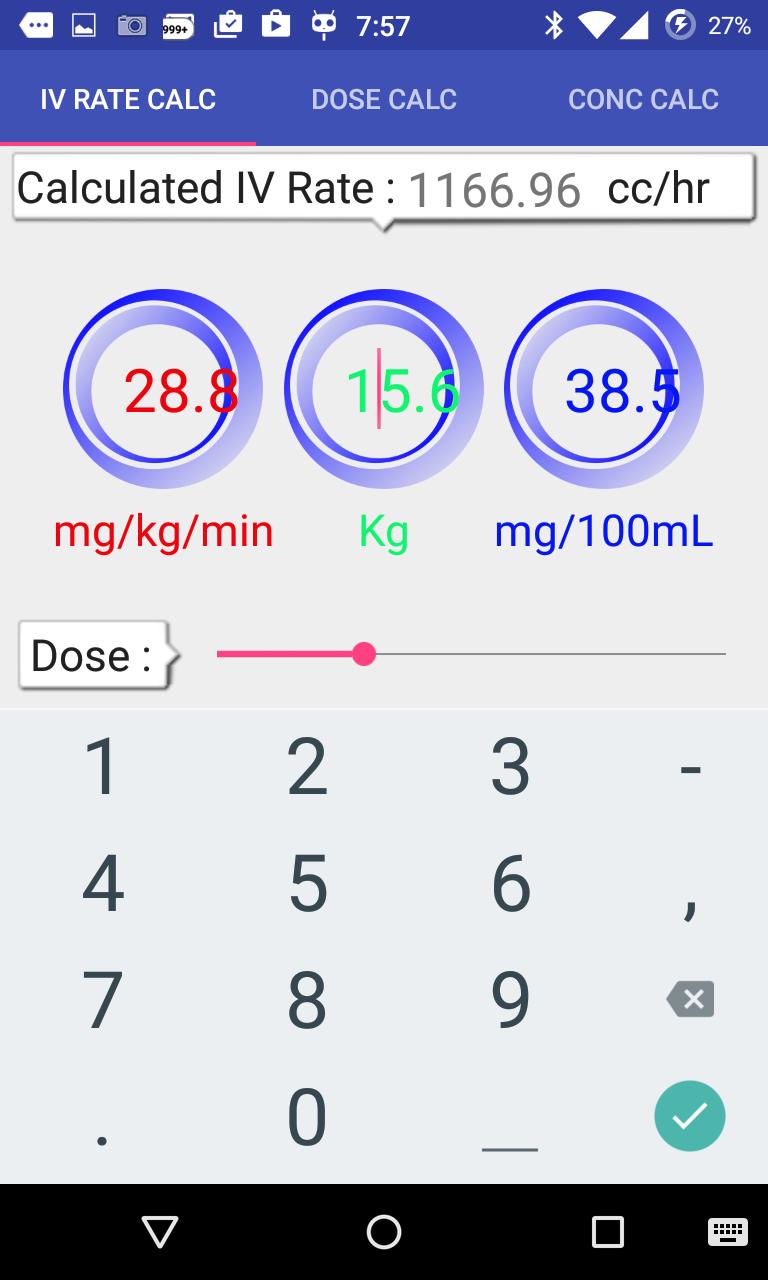
Task: Switch to the DOSE CALC tab
Action: [384, 98]
